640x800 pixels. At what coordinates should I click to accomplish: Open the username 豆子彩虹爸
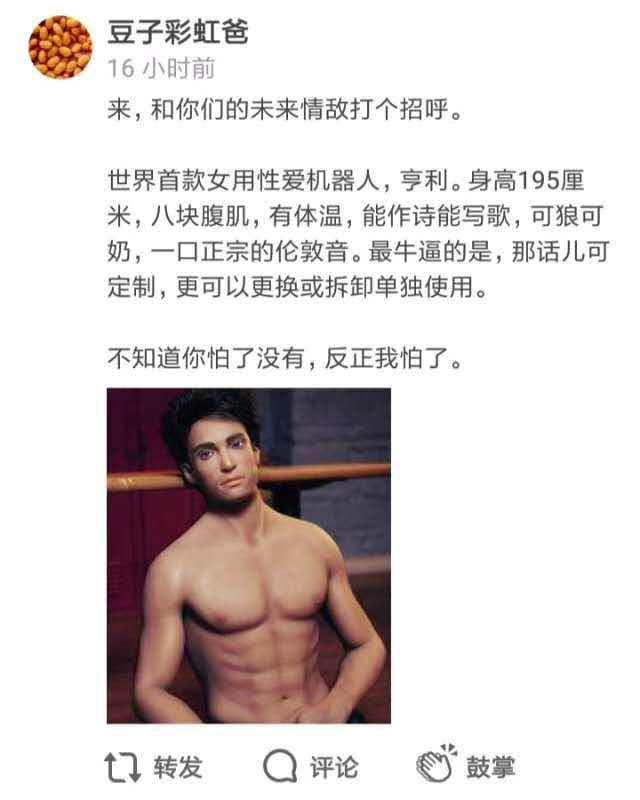[x=177, y=32]
